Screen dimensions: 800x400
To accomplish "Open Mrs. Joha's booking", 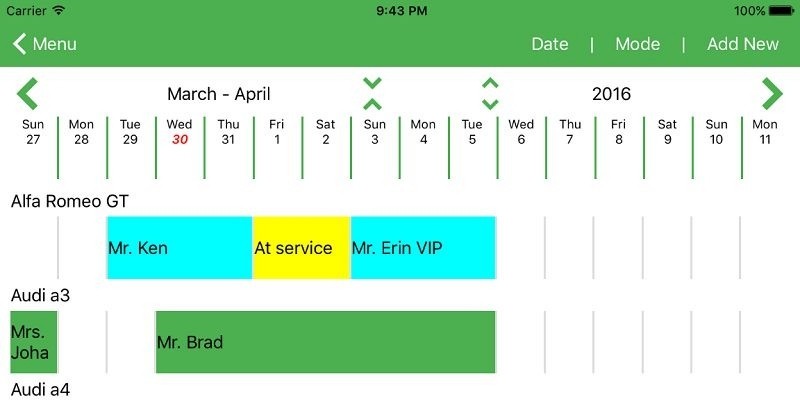I will (33, 342).
